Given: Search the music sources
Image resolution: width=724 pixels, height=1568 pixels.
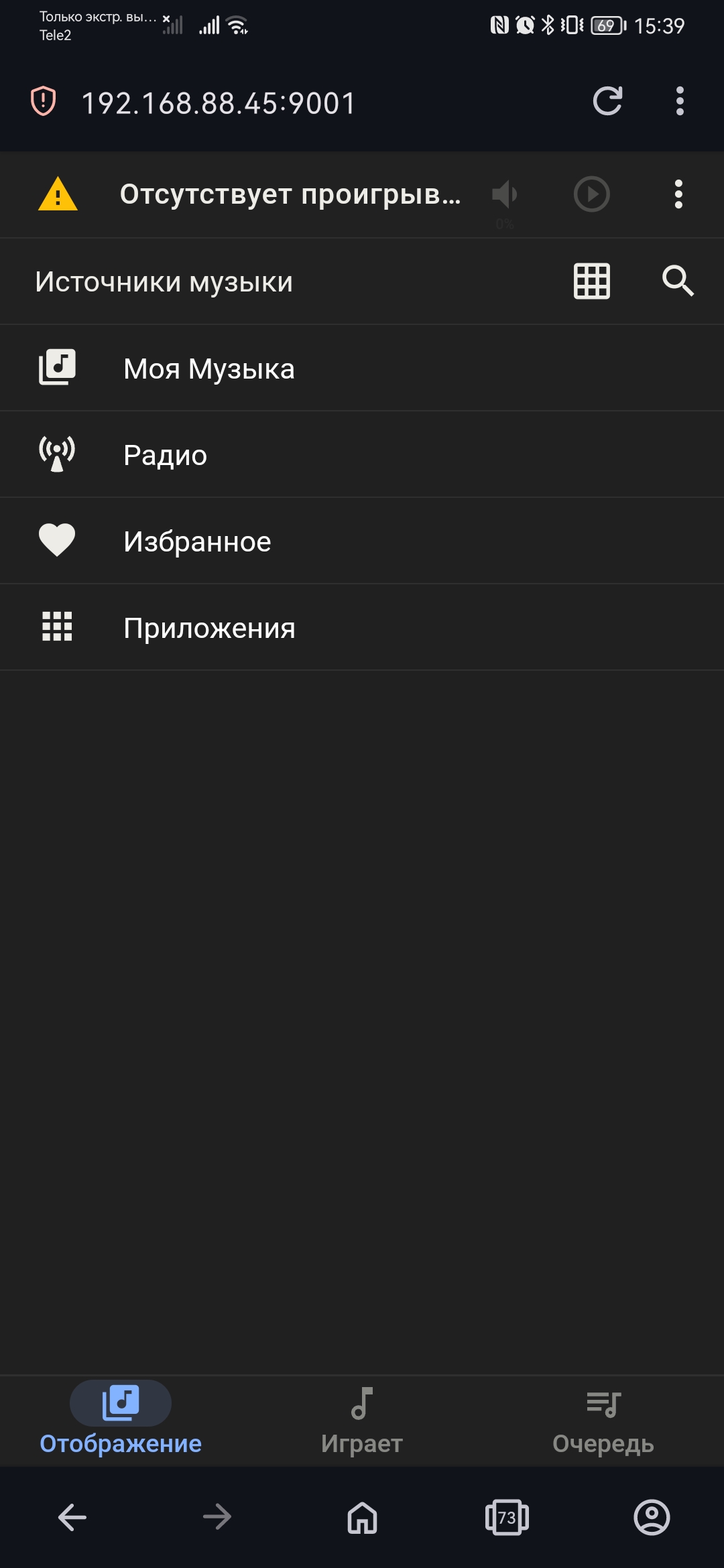Looking at the screenshot, I should [x=678, y=281].
